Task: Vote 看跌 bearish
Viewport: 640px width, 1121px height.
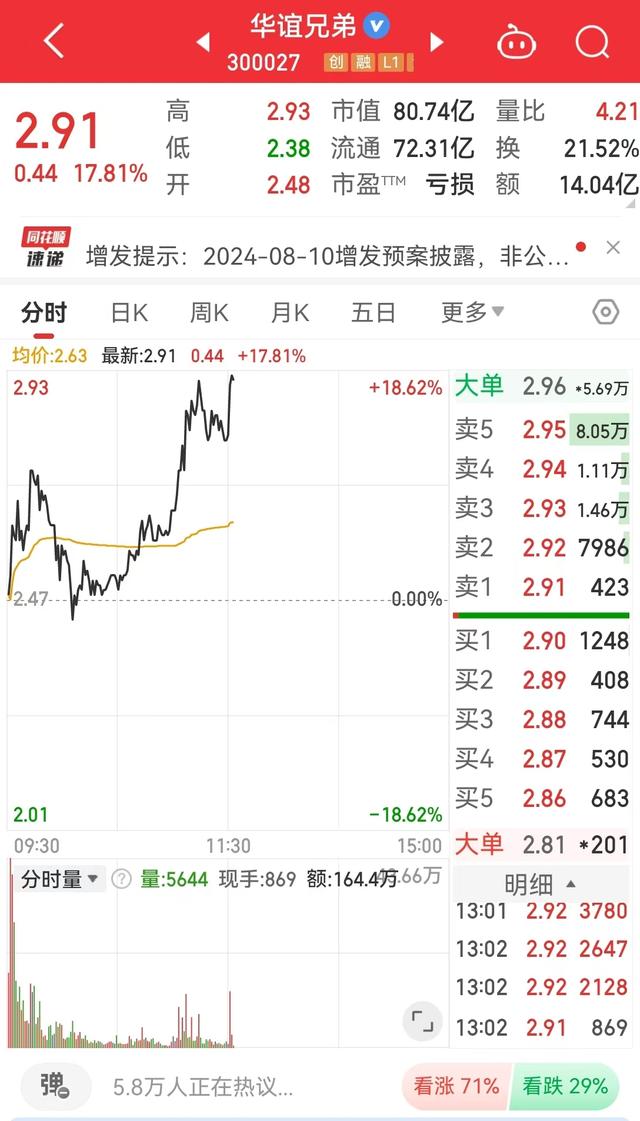Action: coord(565,1087)
